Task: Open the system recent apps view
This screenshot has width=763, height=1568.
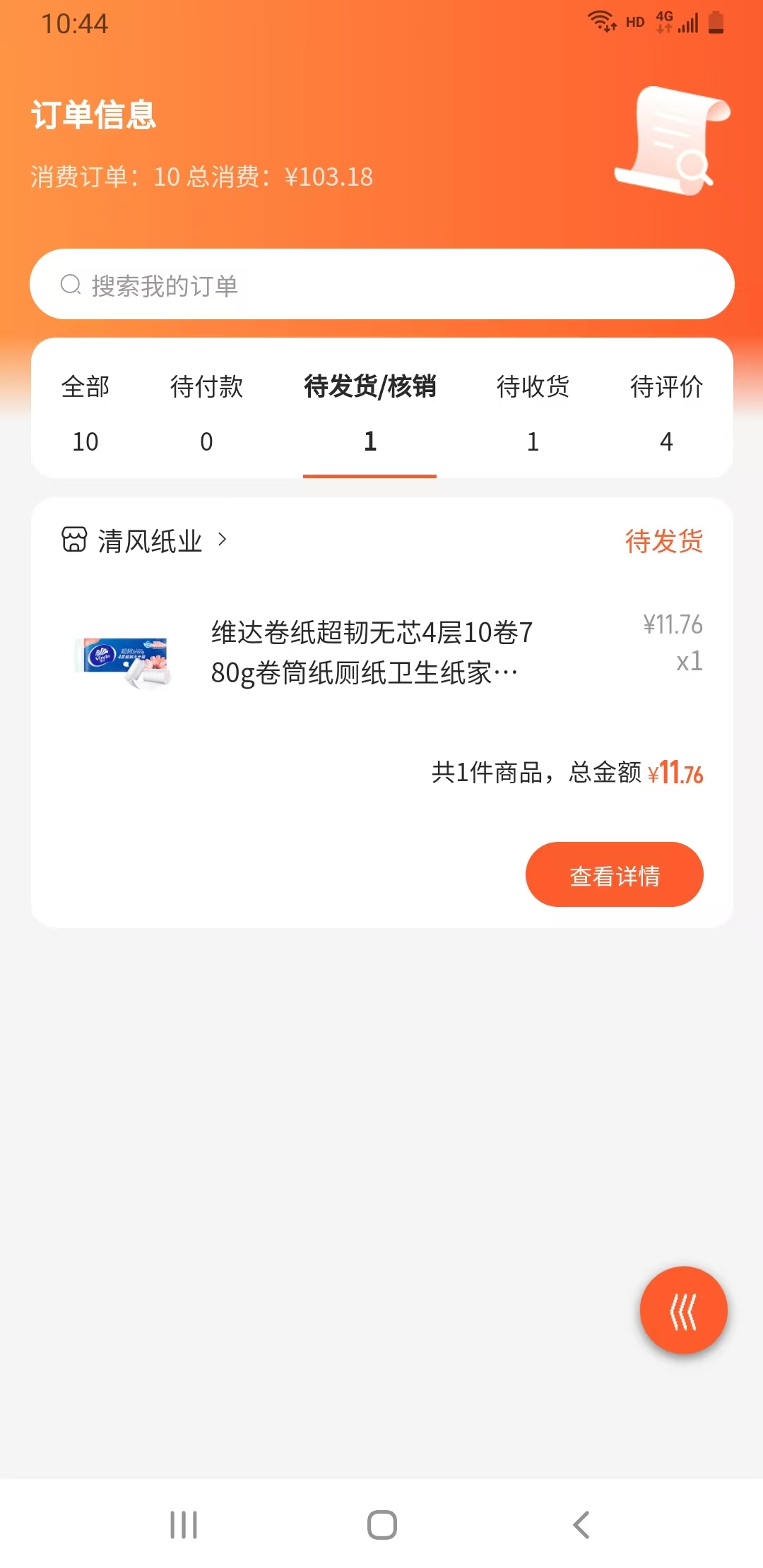Action: click(x=184, y=1524)
